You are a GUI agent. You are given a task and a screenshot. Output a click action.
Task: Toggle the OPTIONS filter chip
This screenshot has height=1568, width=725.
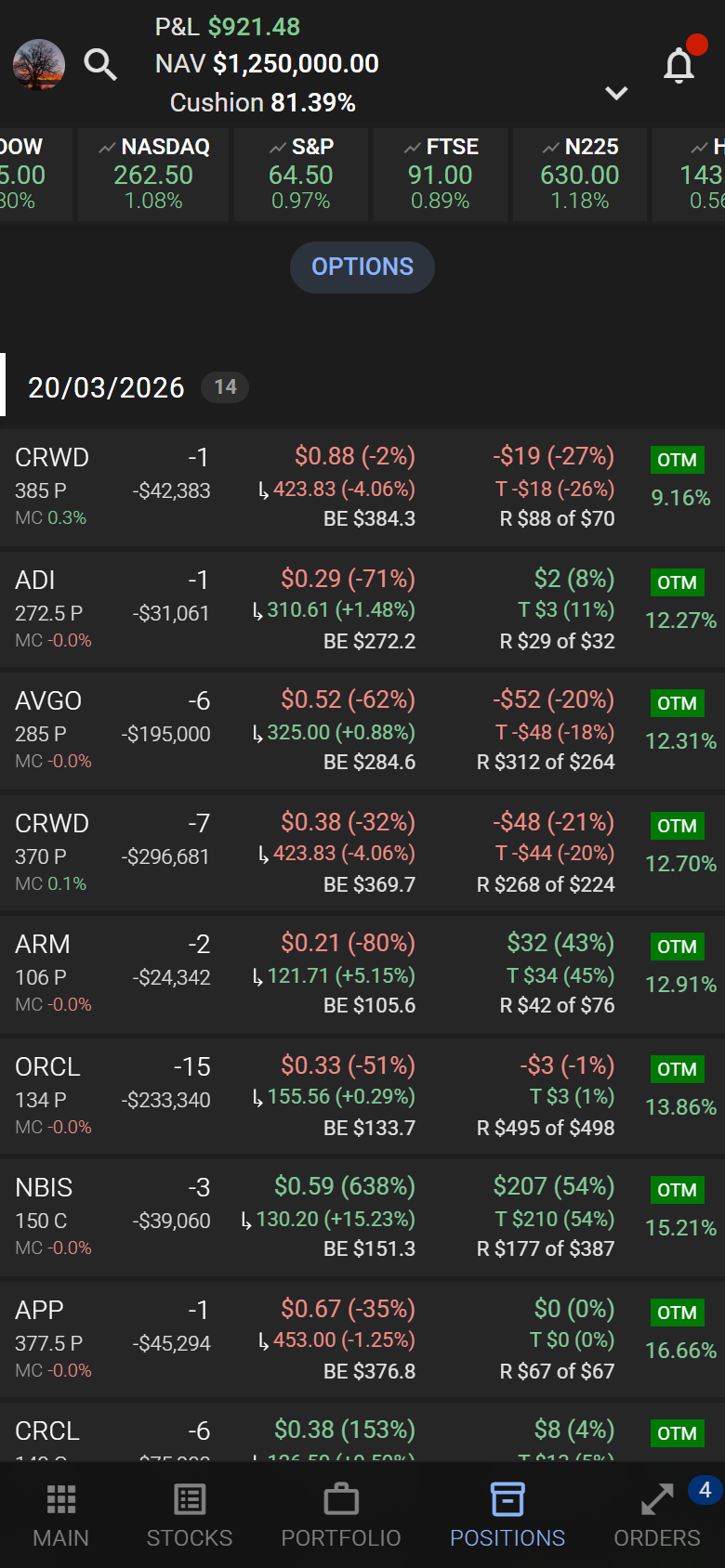362,268
